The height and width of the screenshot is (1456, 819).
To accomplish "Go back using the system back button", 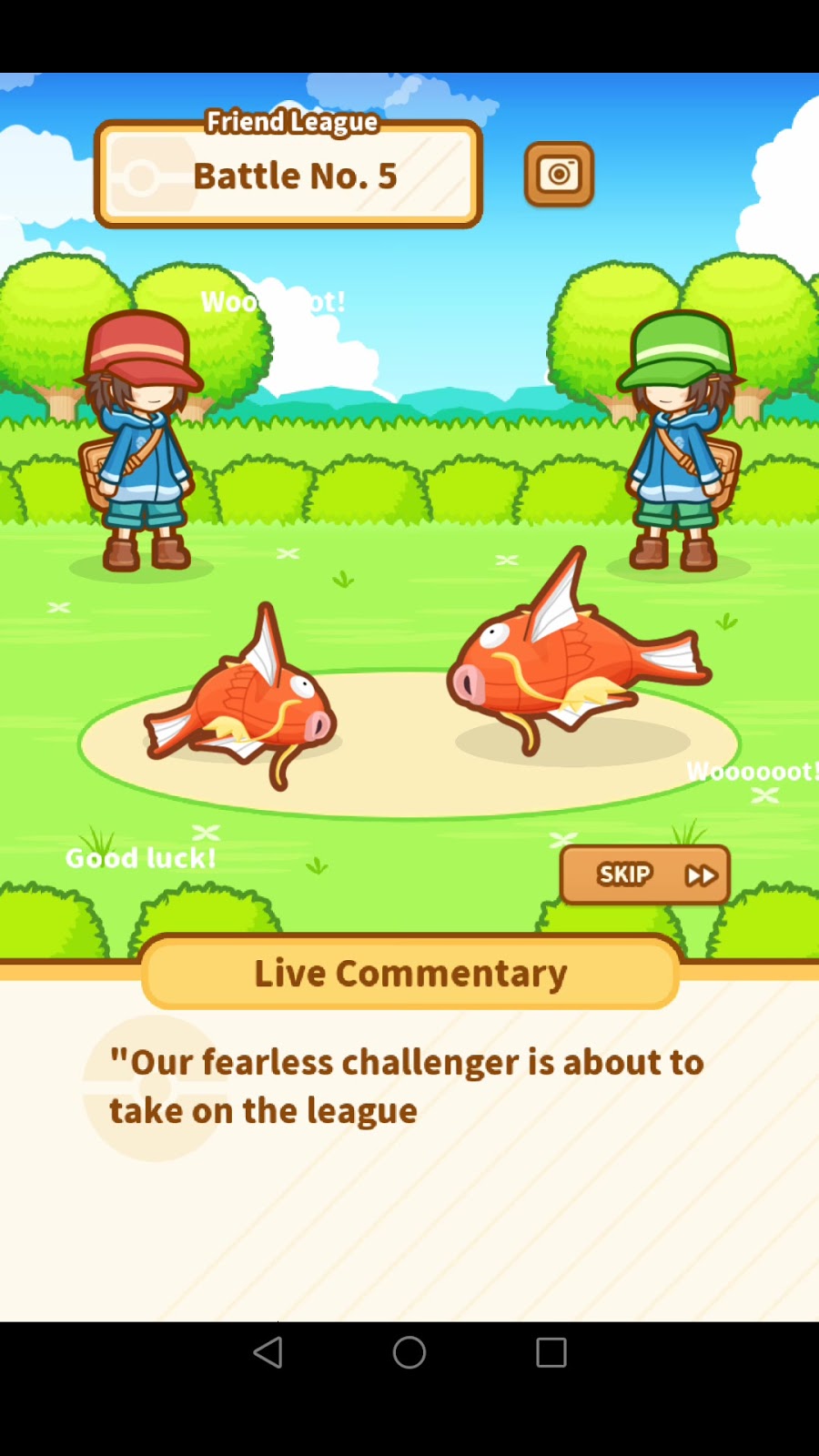I will (x=268, y=1352).
